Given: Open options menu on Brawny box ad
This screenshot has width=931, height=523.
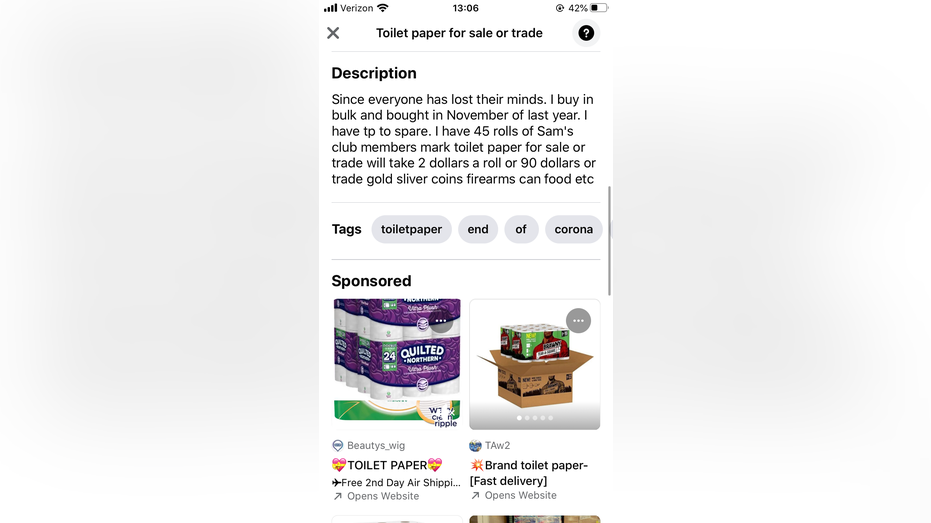Looking at the screenshot, I should (578, 321).
